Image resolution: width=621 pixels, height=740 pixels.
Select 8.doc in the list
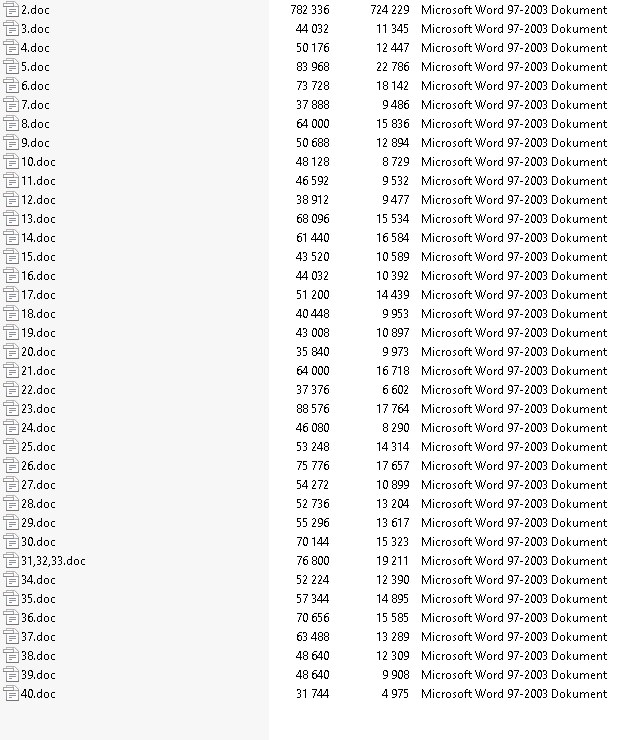(x=35, y=124)
